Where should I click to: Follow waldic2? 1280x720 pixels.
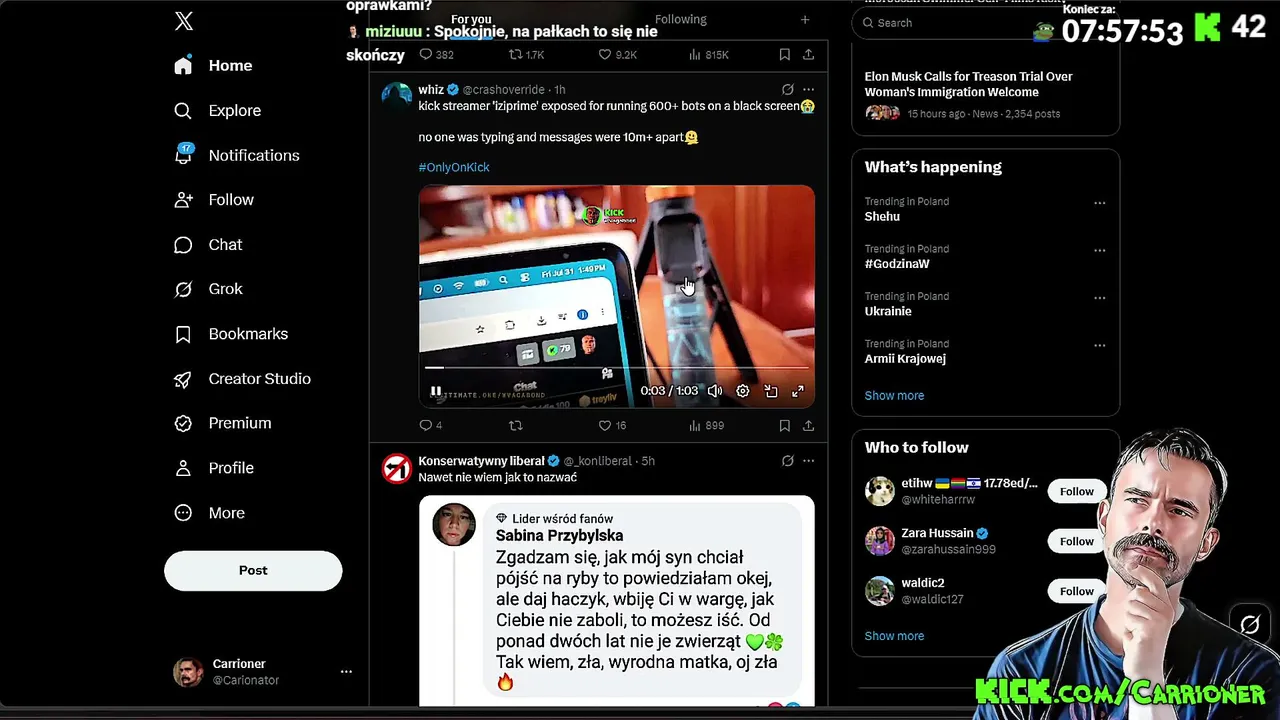click(x=1077, y=591)
